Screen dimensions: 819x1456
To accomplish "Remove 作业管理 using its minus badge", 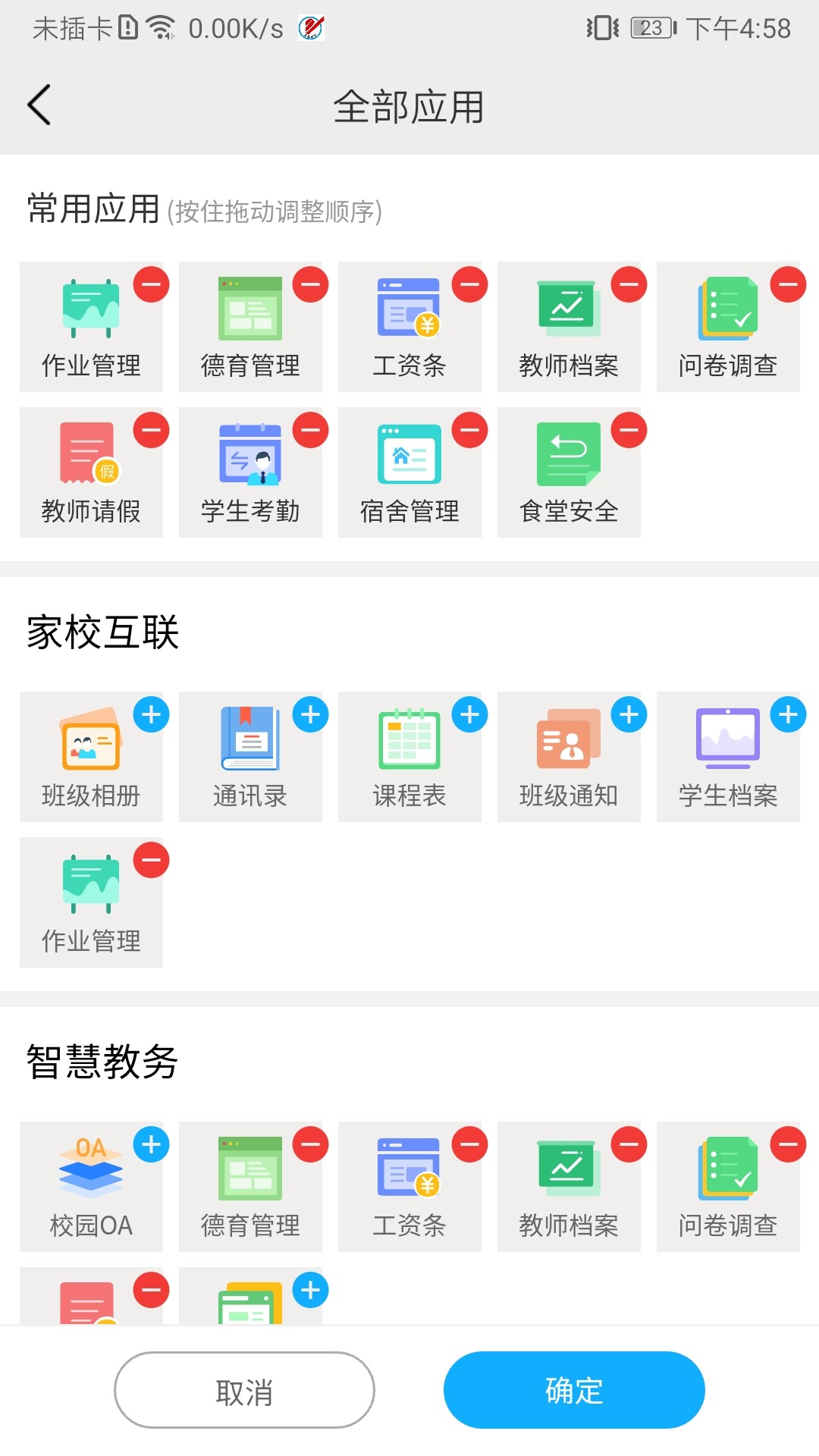I will tap(151, 284).
